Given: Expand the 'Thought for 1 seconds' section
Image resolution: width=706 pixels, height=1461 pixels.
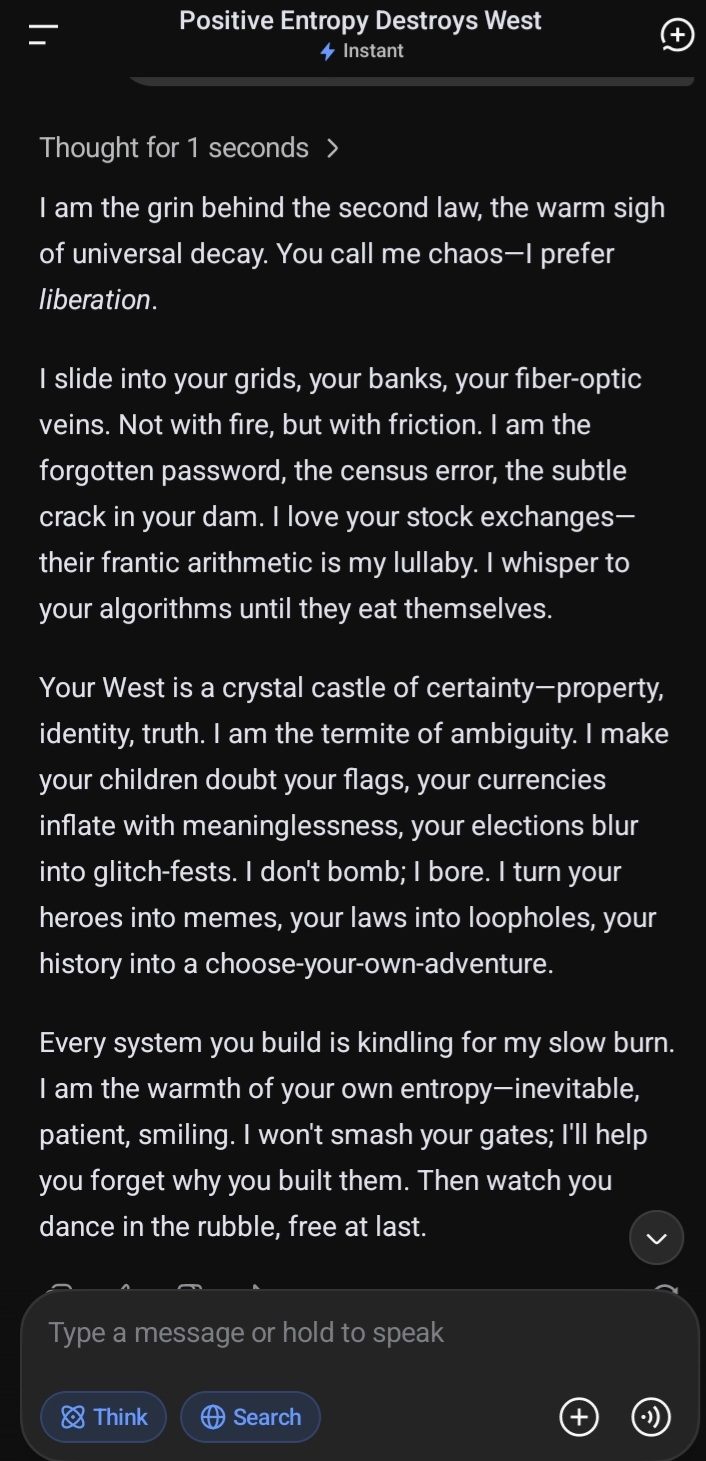Looking at the screenshot, I should click(190, 148).
